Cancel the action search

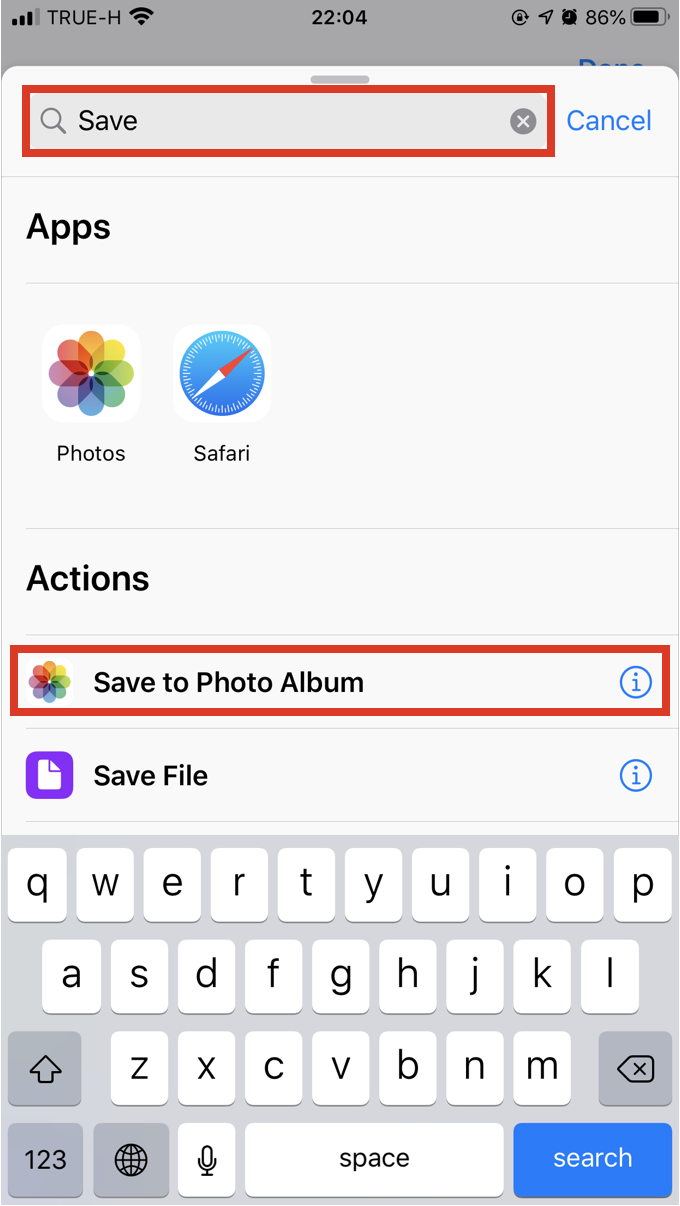(x=608, y=121)
